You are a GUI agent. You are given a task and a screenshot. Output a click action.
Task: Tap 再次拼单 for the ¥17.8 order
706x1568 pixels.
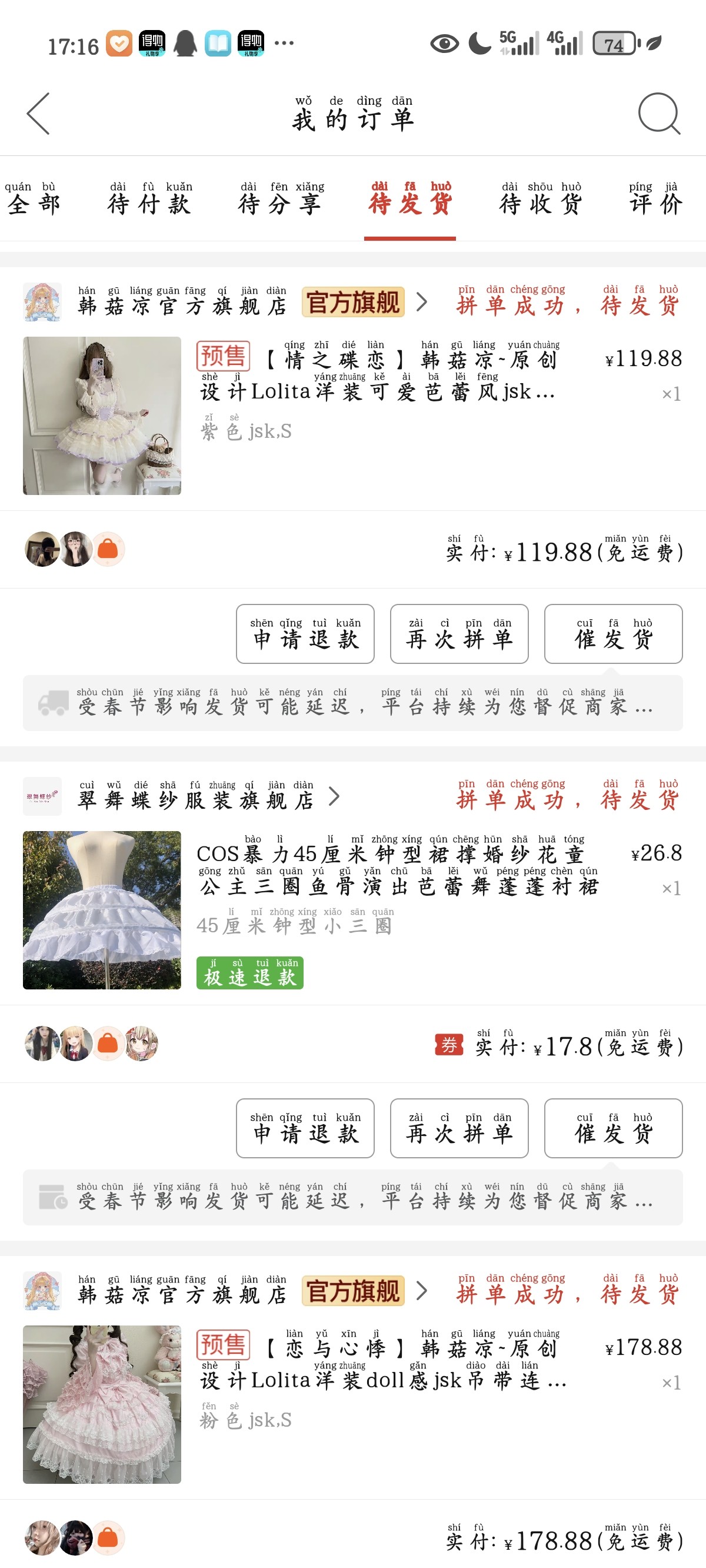tap(459, 1128)
